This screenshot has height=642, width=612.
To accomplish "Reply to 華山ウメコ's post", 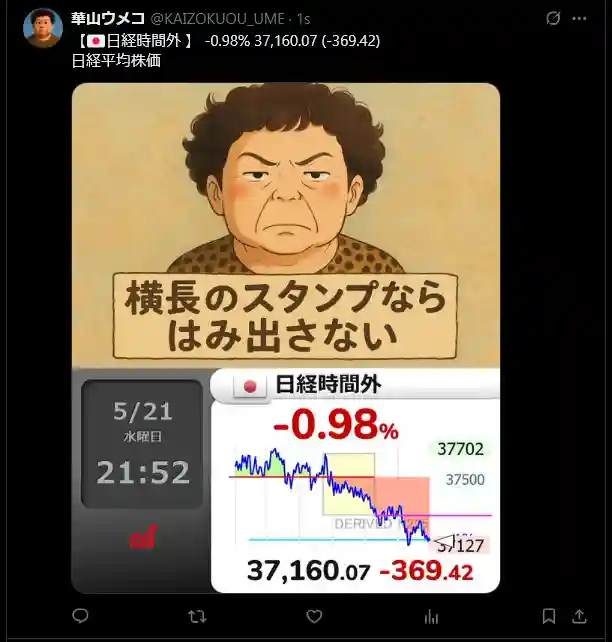I will pos(81,616).
